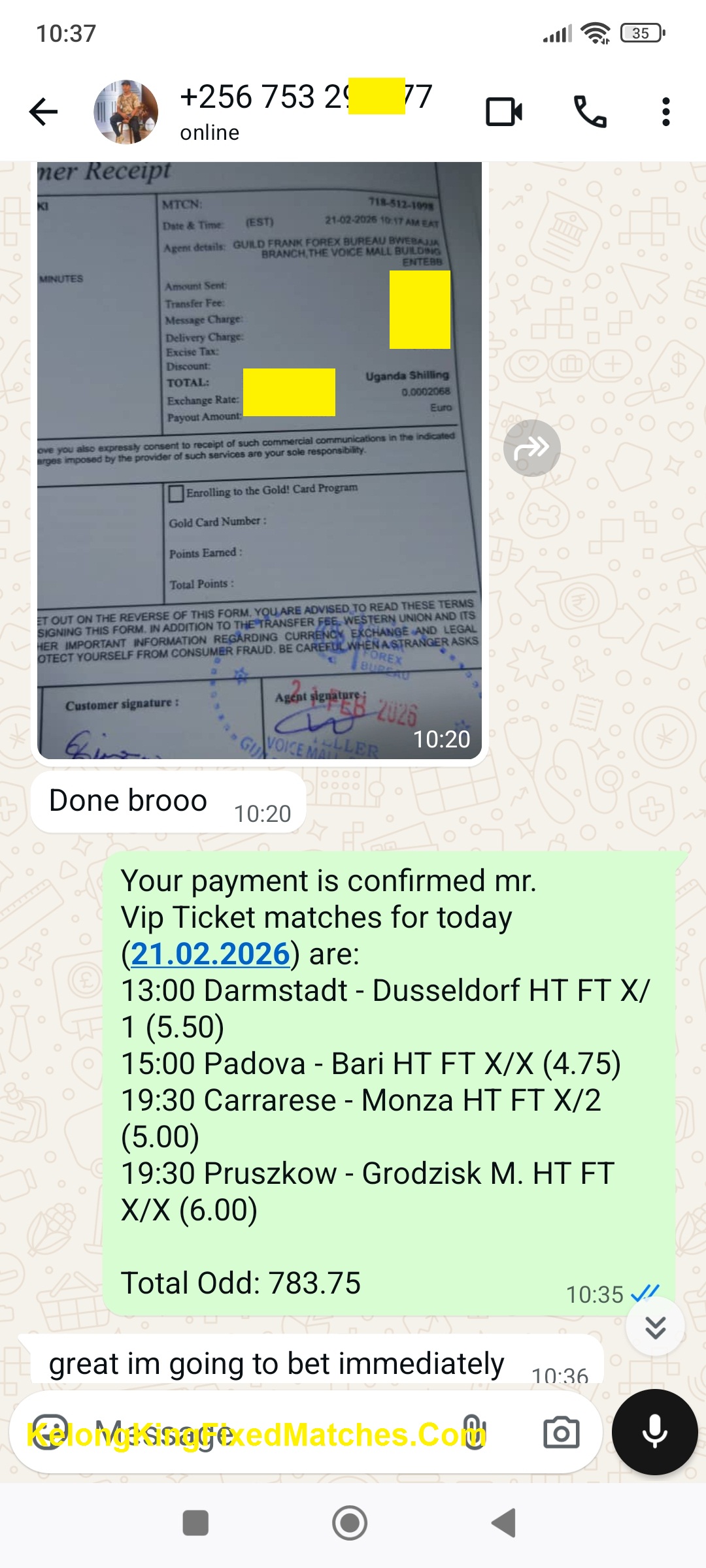Screen dimensions: 706x1568
Task: Forward the receipt image using the arrow
Action: pyautogui.click(x=533, y=448)
